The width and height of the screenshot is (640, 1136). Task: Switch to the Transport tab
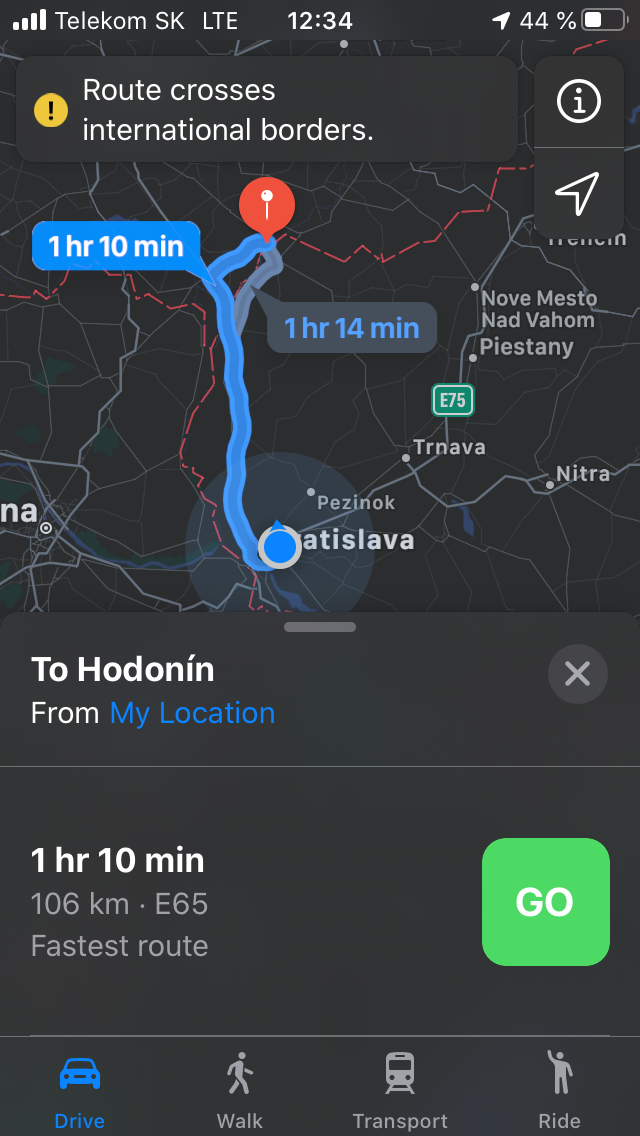tap(400, 1089)
